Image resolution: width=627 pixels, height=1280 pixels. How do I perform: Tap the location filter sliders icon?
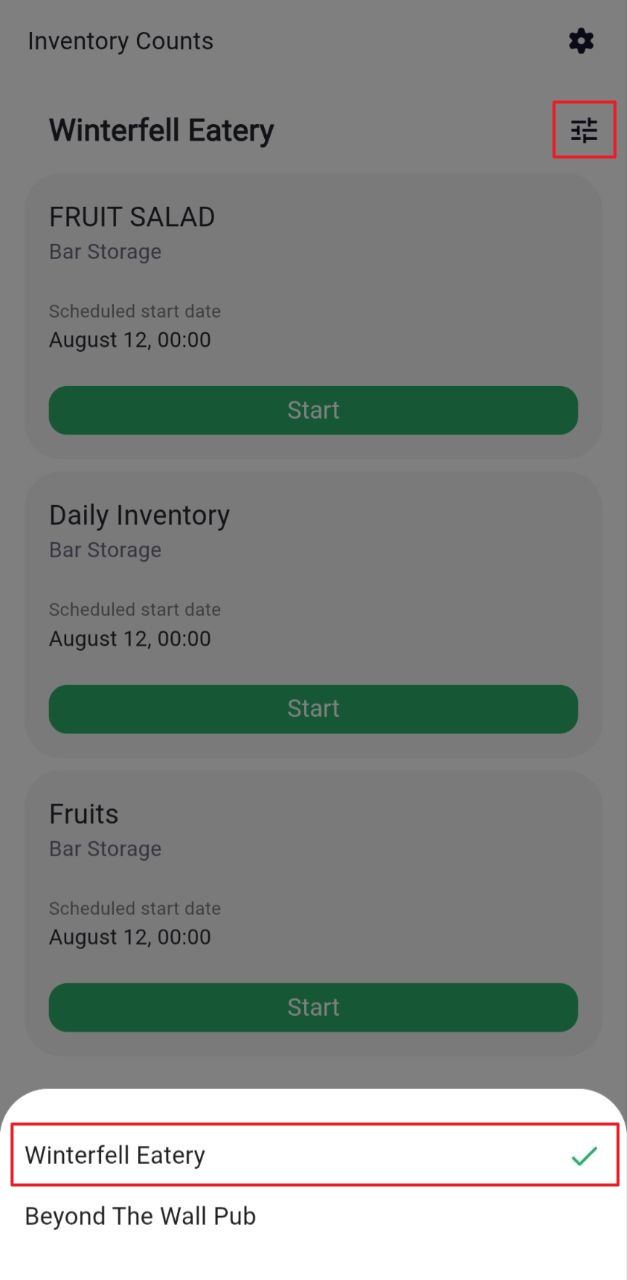coord(584,130)
